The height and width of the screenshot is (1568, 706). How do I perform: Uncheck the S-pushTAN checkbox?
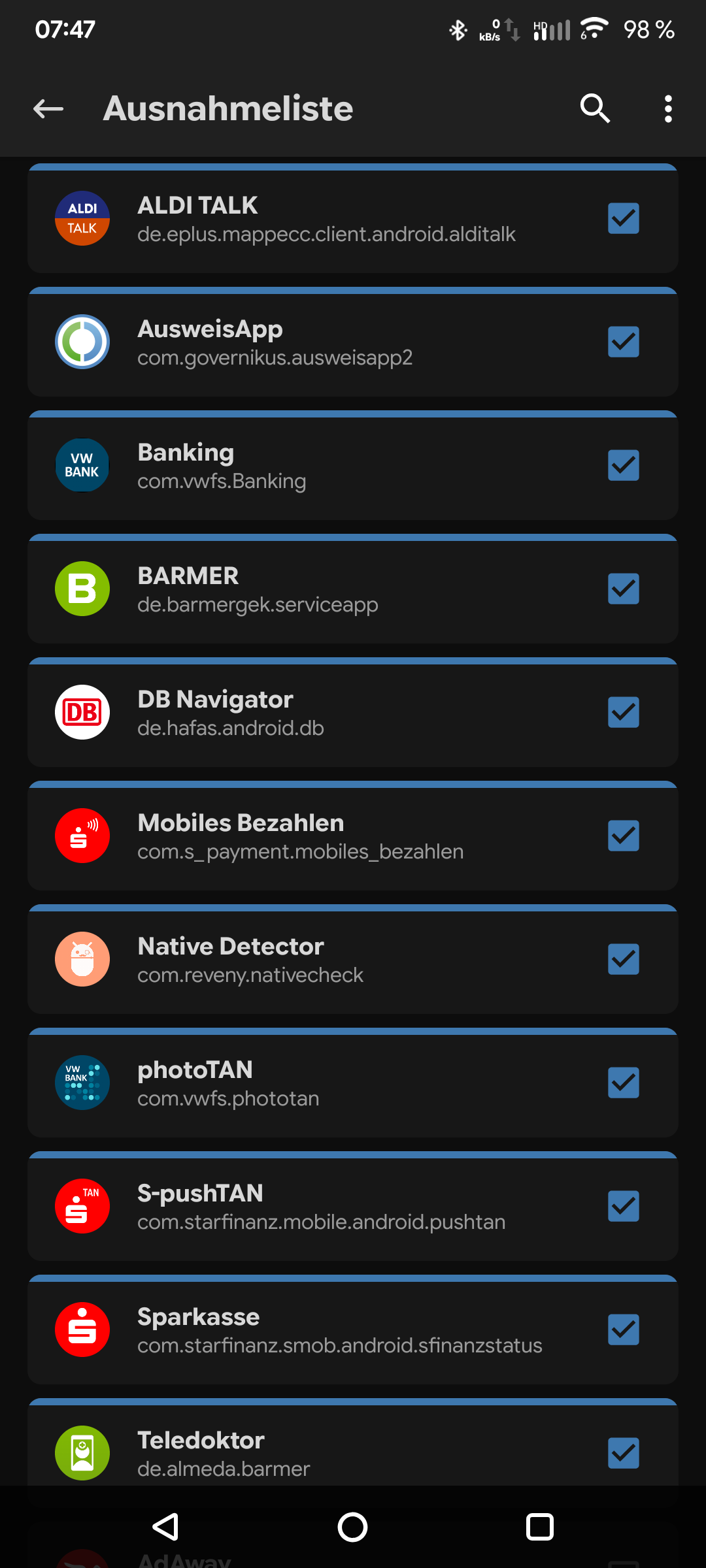(623, 1206)
